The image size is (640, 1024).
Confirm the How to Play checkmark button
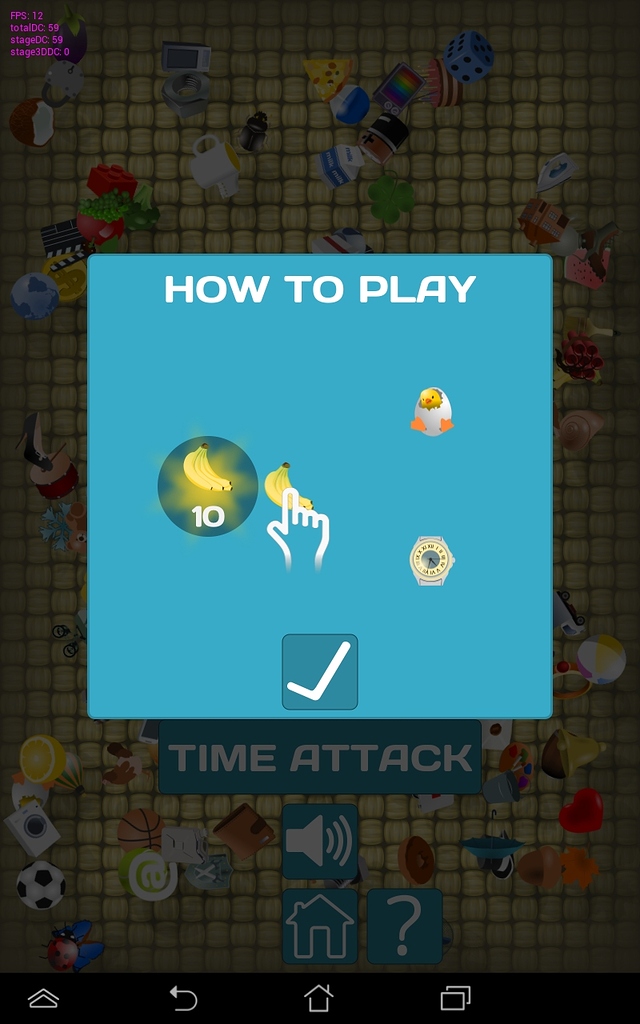point(320,672)
